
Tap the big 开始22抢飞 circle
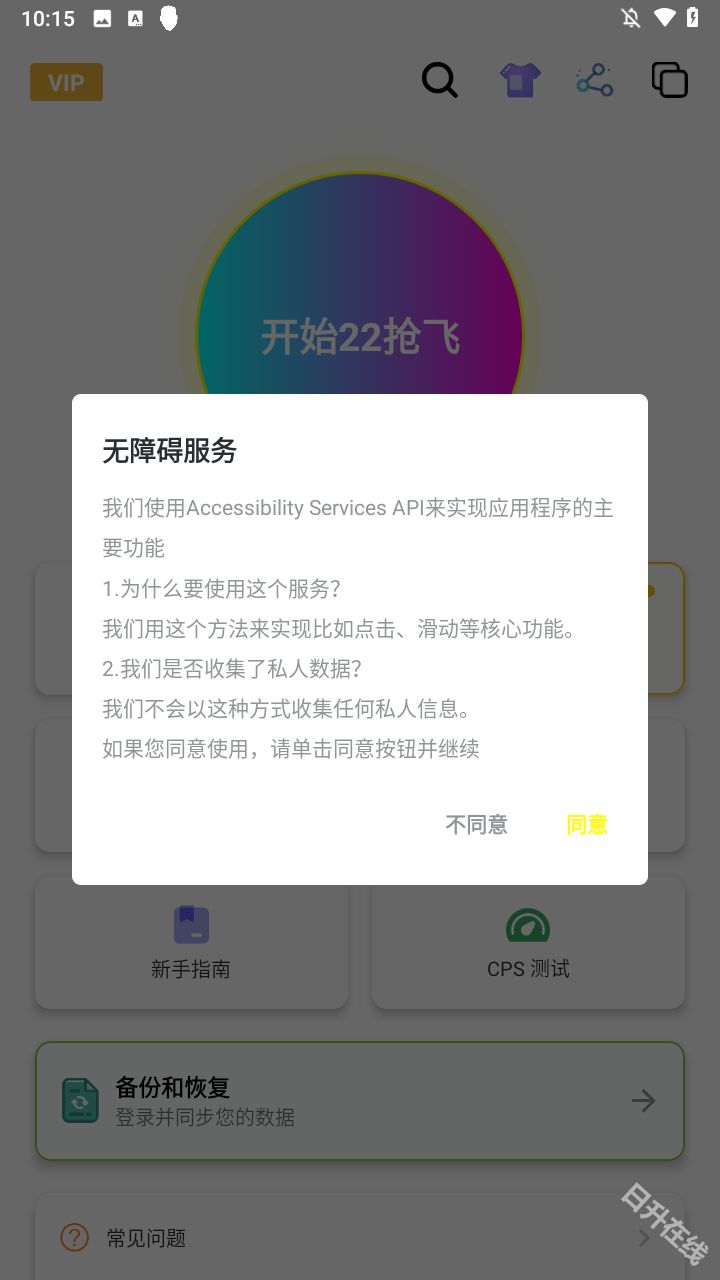tap(360, 335)
